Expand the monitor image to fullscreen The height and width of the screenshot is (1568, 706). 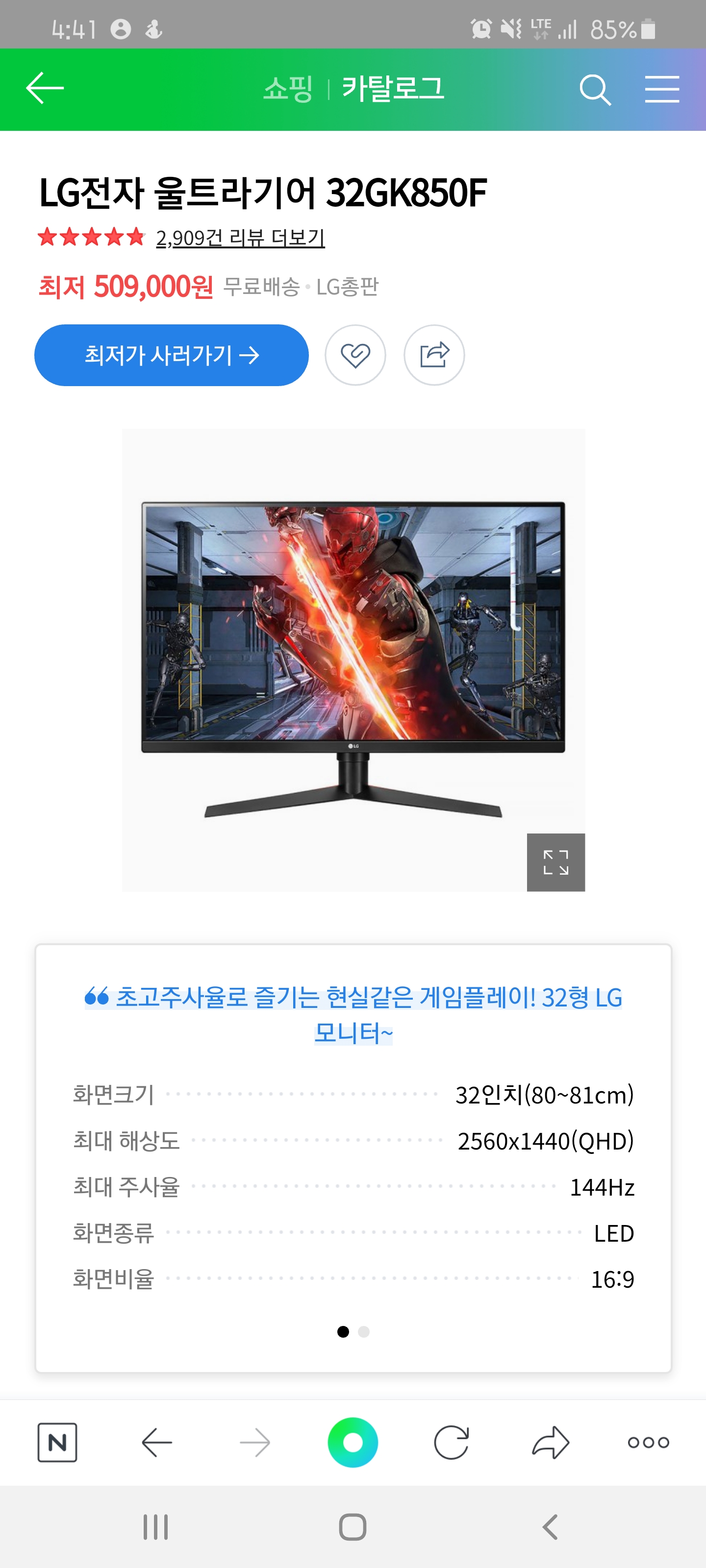click(x=555, y=862)
